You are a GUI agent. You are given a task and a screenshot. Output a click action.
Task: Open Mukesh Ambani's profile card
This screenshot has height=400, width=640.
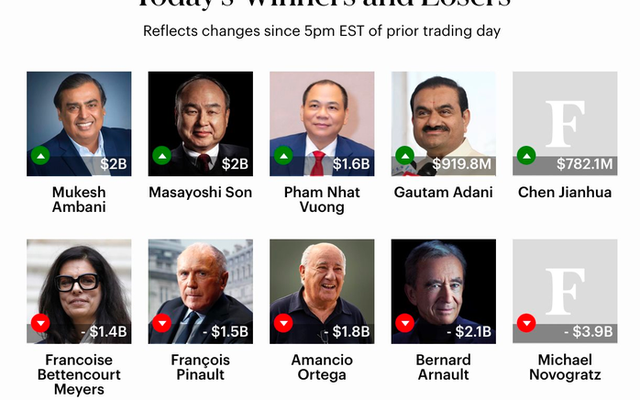click(79, 123)
